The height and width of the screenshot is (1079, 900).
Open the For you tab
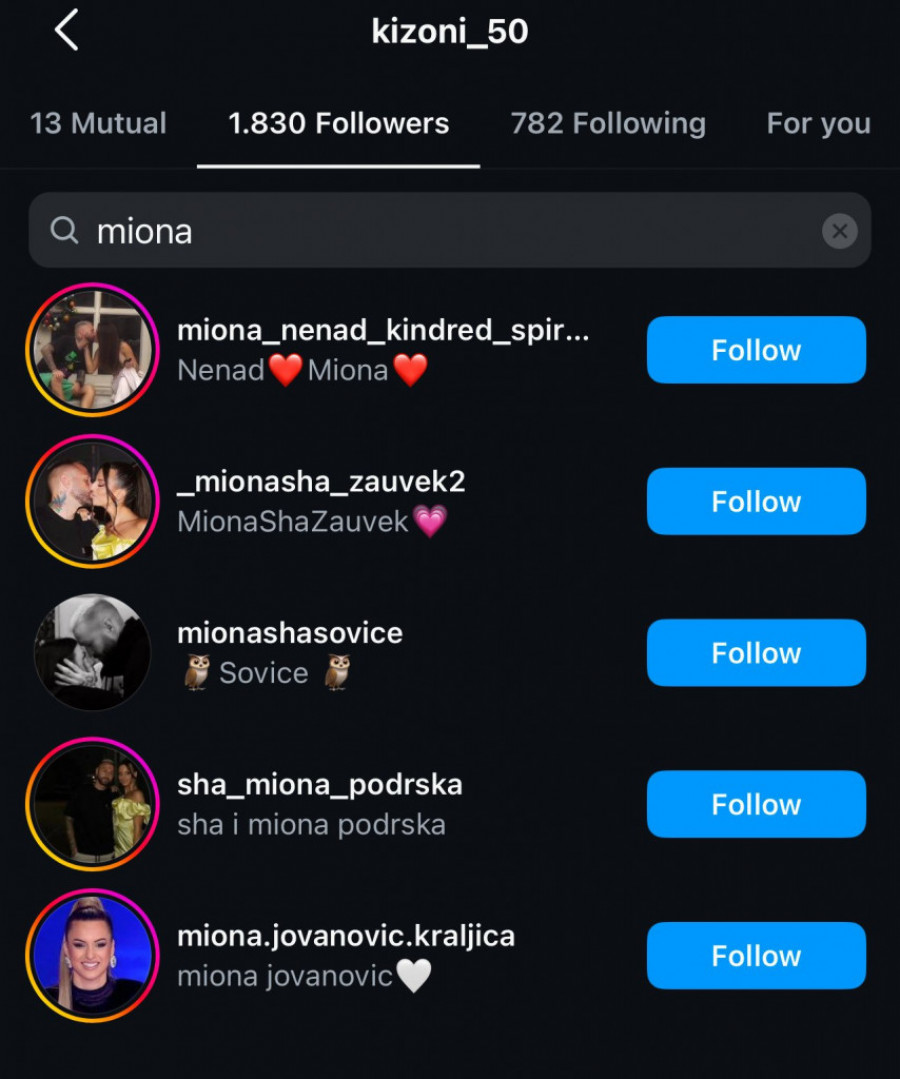coord(818,123)
